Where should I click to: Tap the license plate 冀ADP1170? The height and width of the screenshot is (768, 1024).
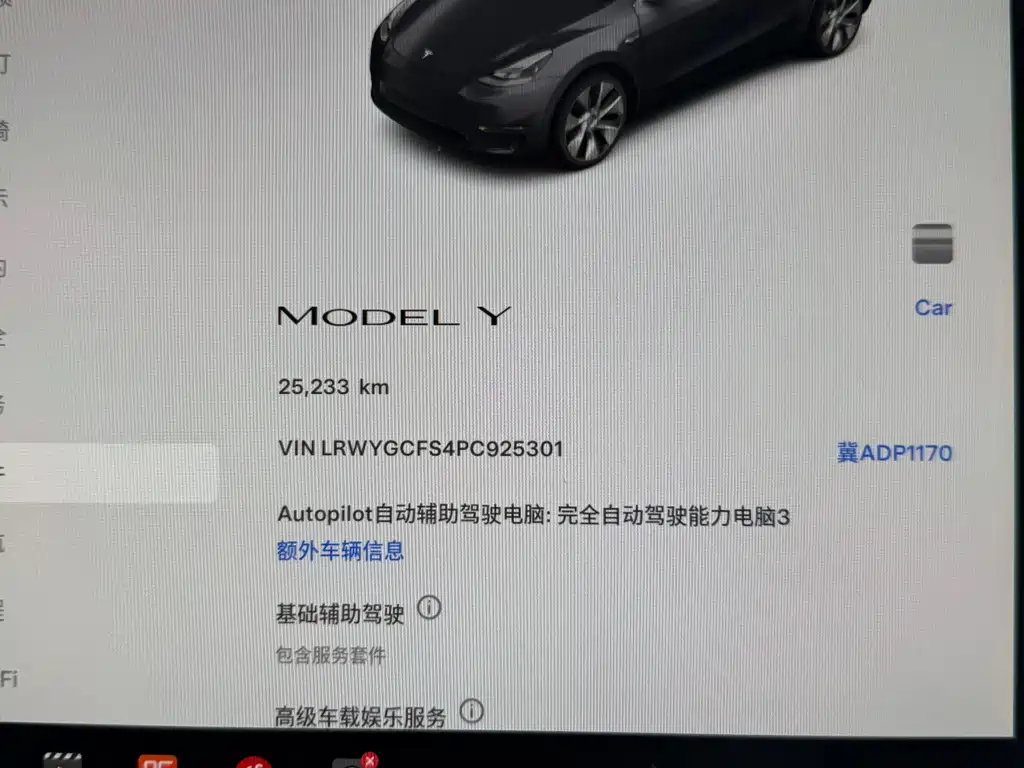[894, 453]
